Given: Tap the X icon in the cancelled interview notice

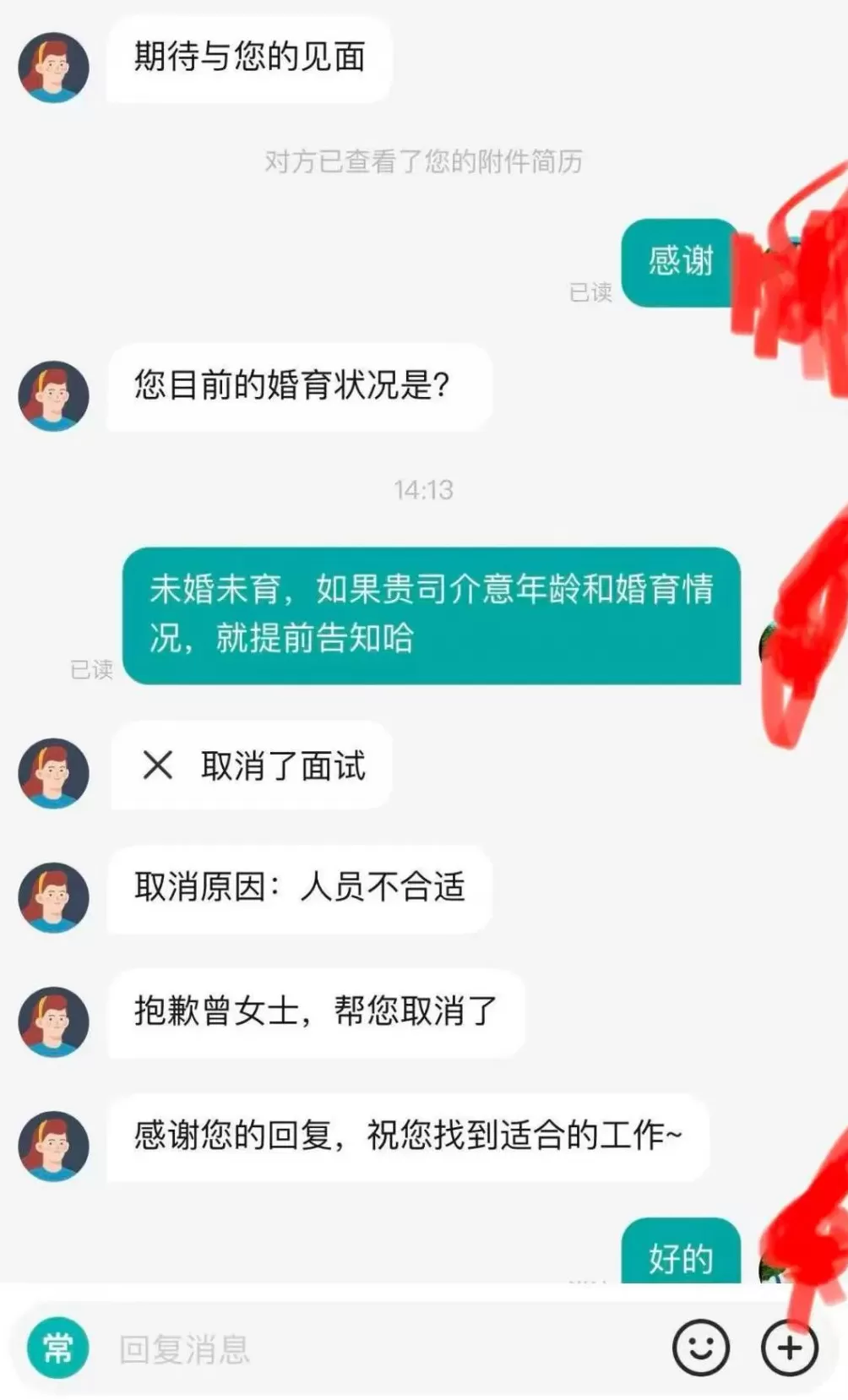Looking at the screenshot, I should pos(158,767).
